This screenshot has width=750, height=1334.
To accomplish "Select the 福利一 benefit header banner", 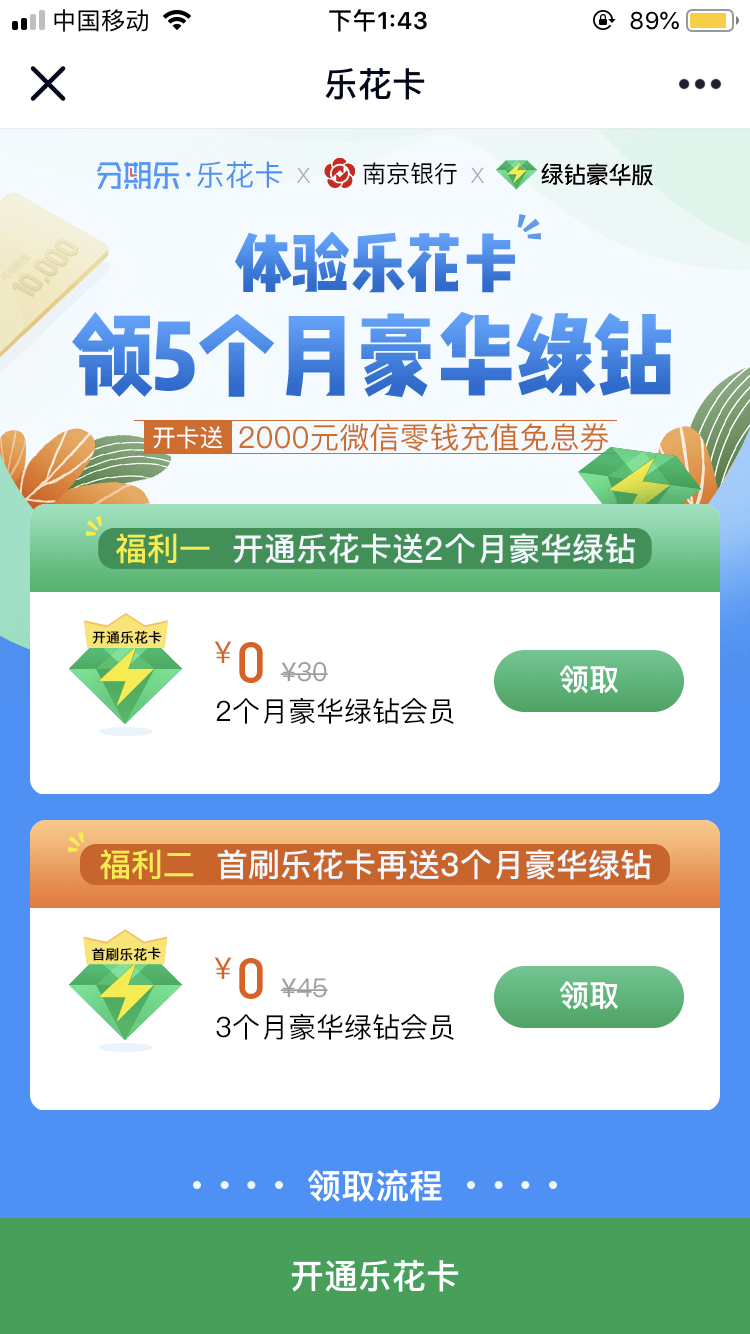I will 375,548.
